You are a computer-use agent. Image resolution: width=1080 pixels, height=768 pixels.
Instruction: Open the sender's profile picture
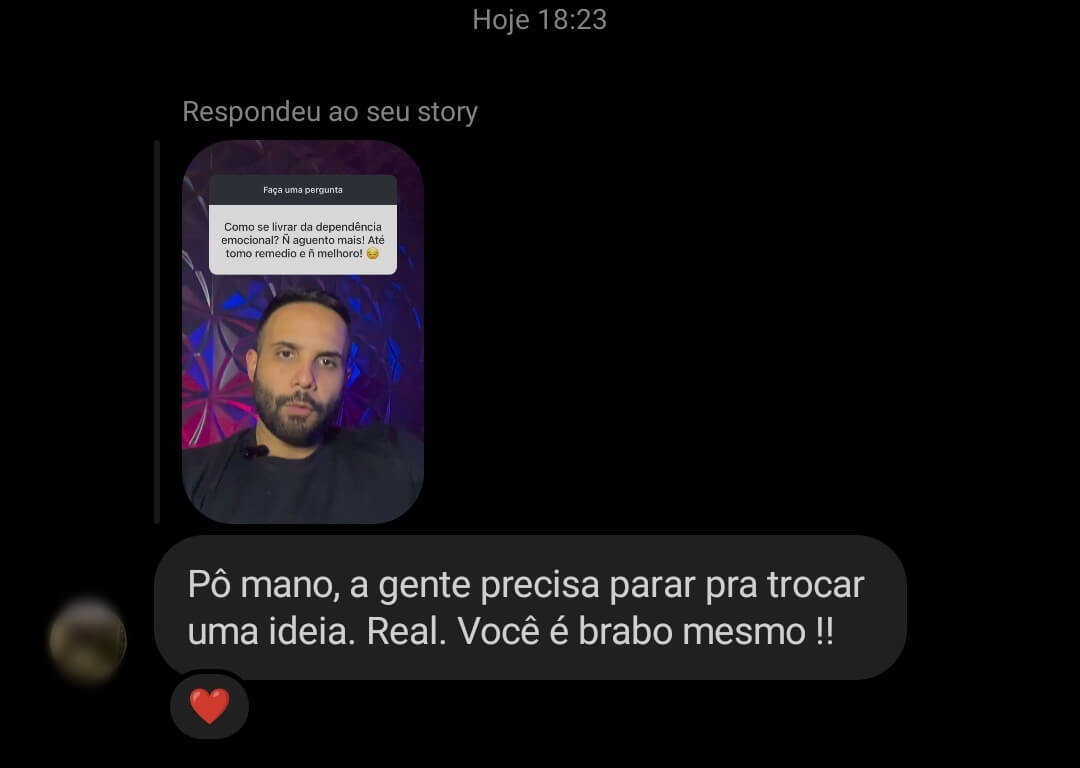click(88, 641)
